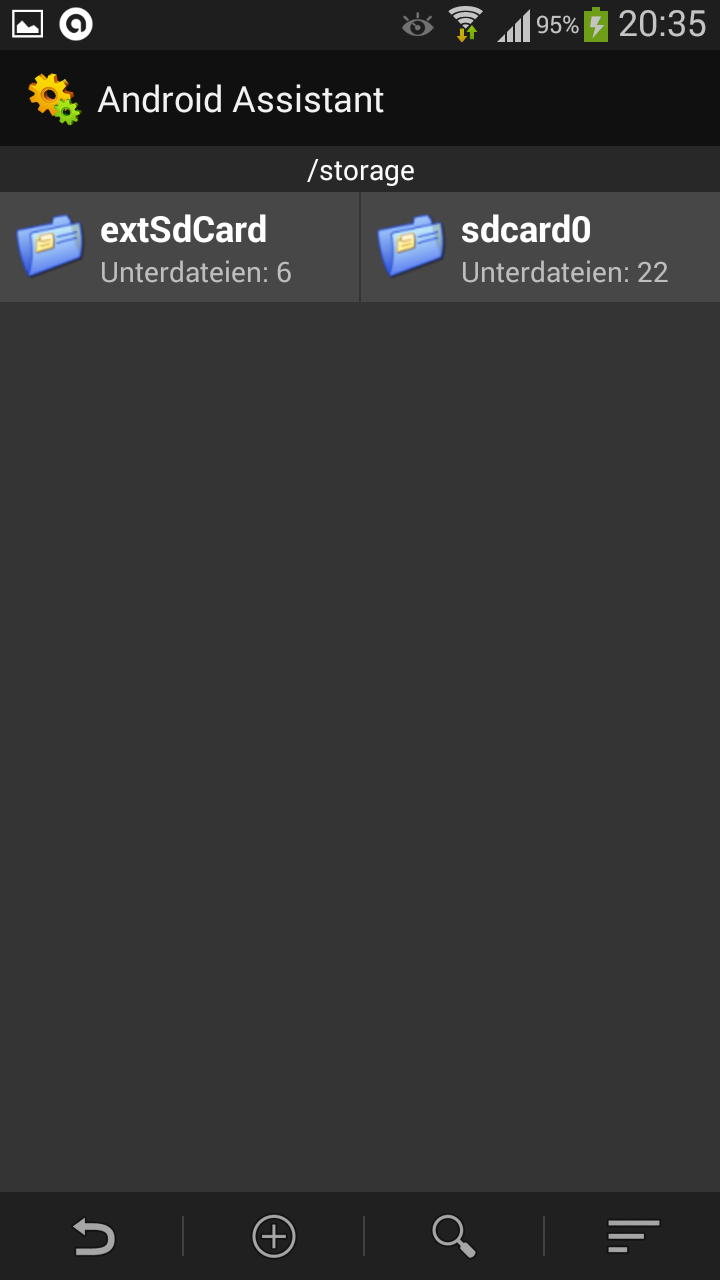720x1280 pixels.
Task: Add a new item with plus icon
Action: coord(273,1236)
